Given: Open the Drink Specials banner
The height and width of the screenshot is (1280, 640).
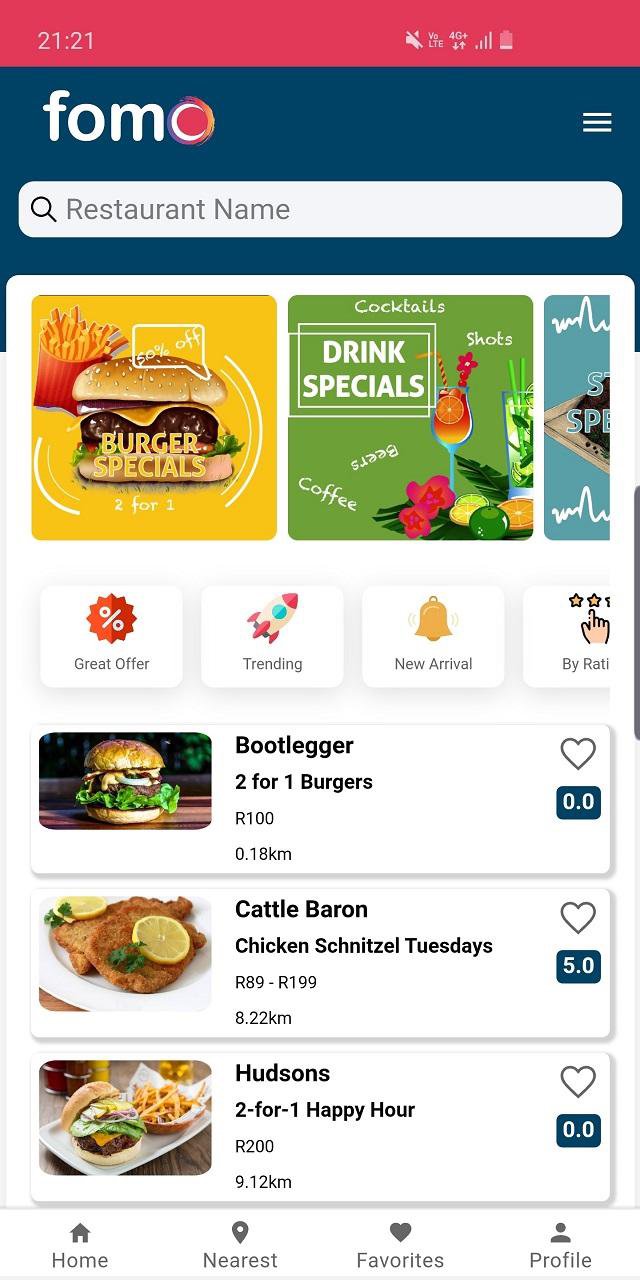Looking at the screenshot, I should click(x=410, y=418).
